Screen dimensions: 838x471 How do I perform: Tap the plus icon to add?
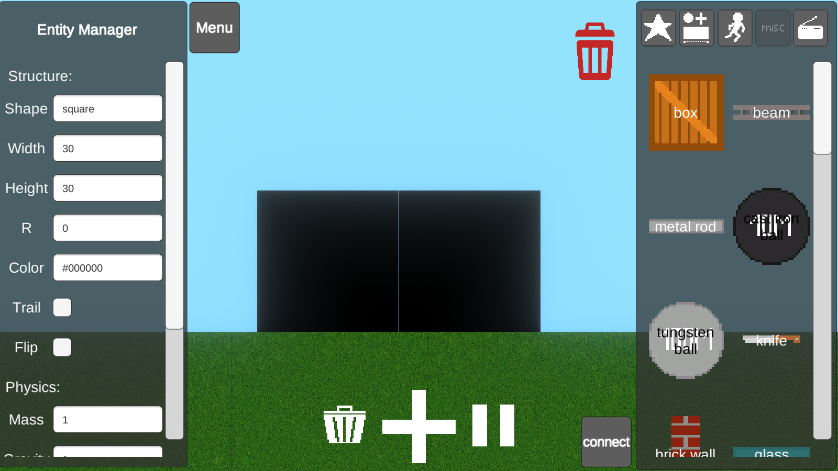coord(418,426)
